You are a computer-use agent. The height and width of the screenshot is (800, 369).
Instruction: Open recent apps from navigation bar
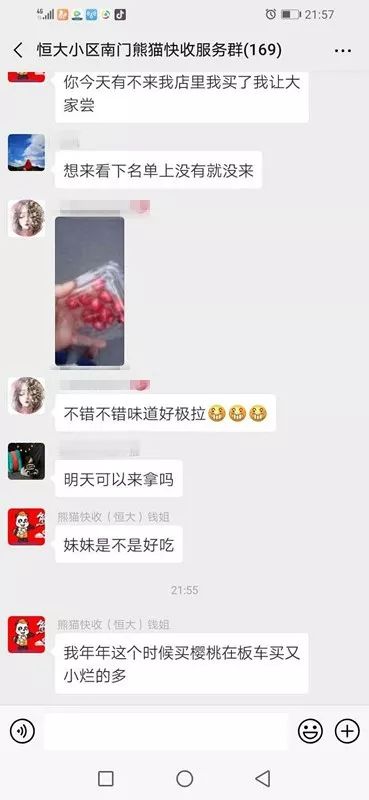click(x=106, y=779)
